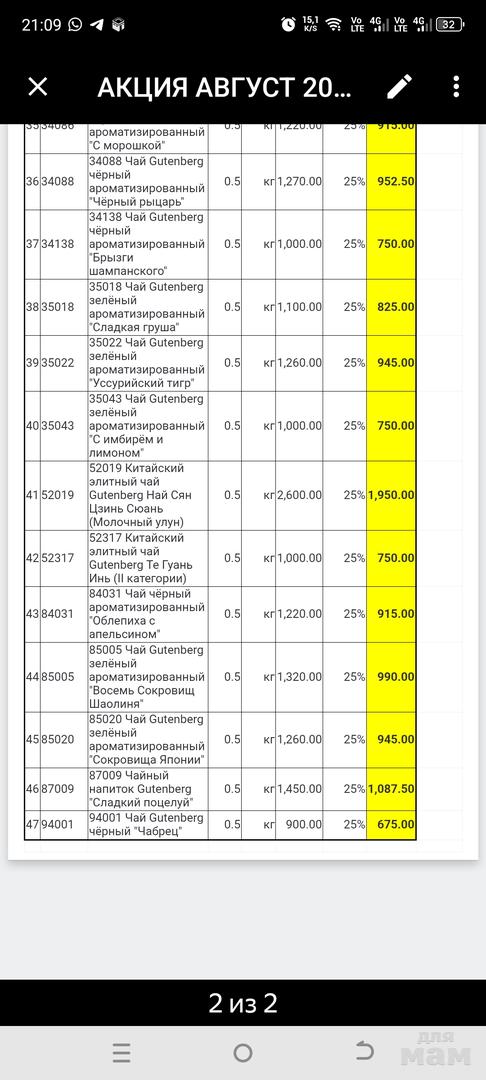Go back using the system navigation bar
486x1080 pixels.
[364, 1051]
